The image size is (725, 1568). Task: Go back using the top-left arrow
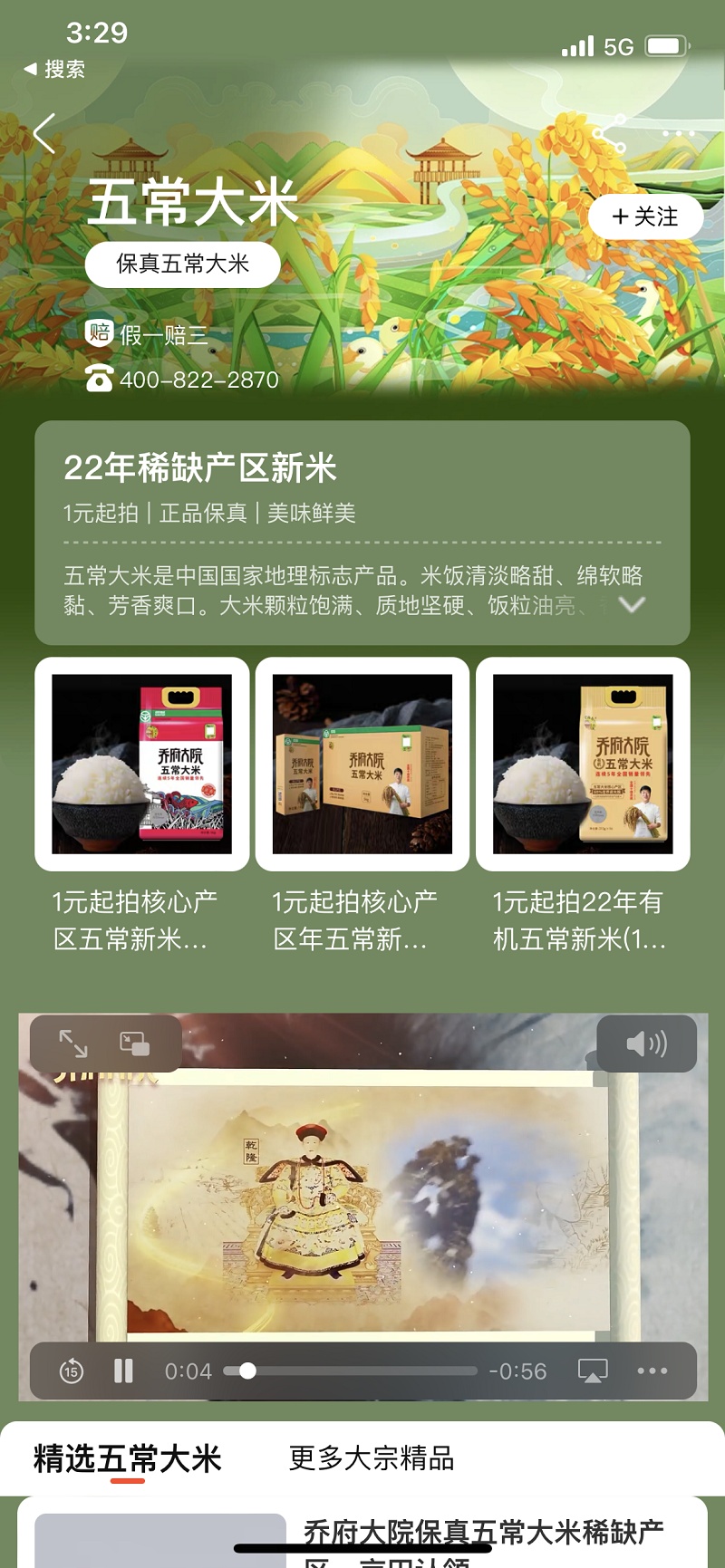(44, 134)
